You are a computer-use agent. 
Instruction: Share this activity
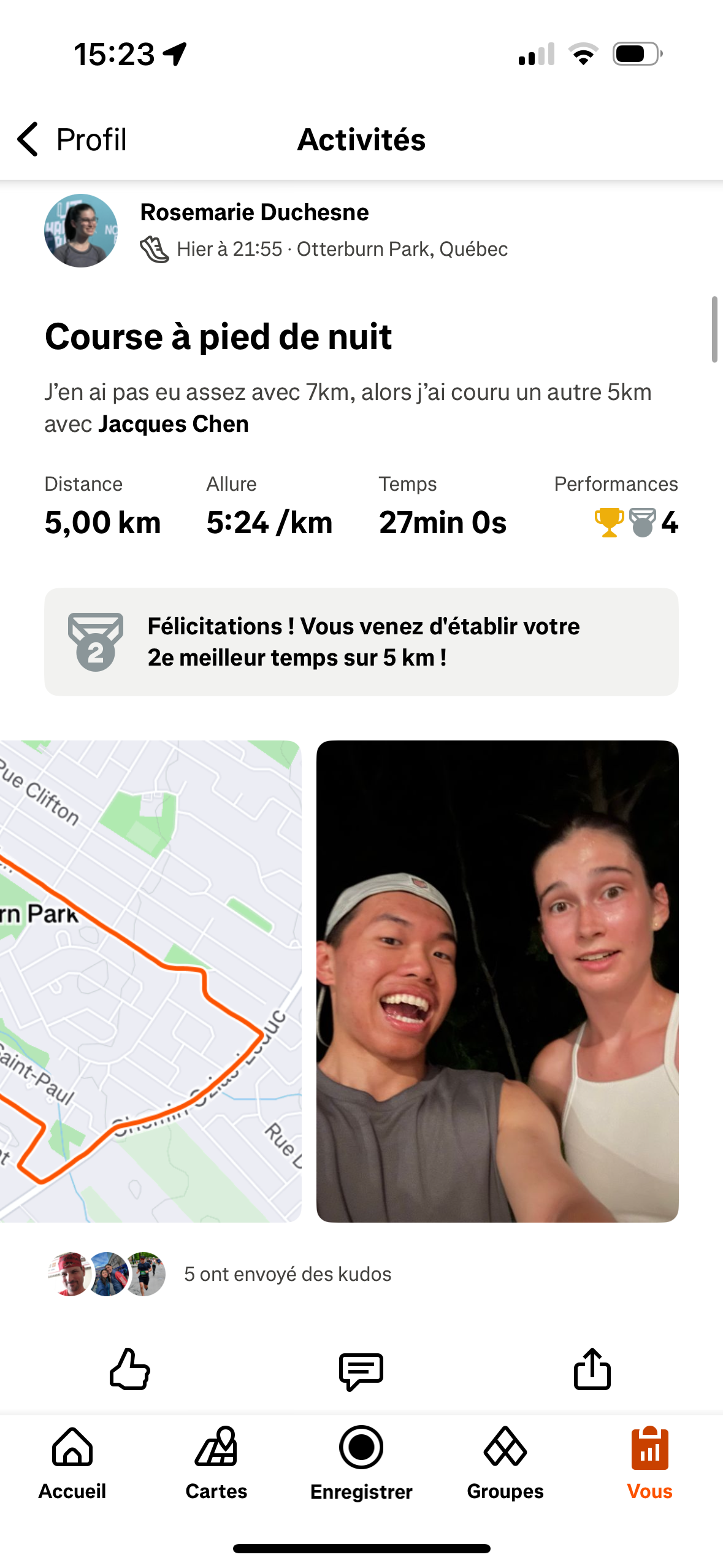pyautogui.click(x=592, y=1369)
